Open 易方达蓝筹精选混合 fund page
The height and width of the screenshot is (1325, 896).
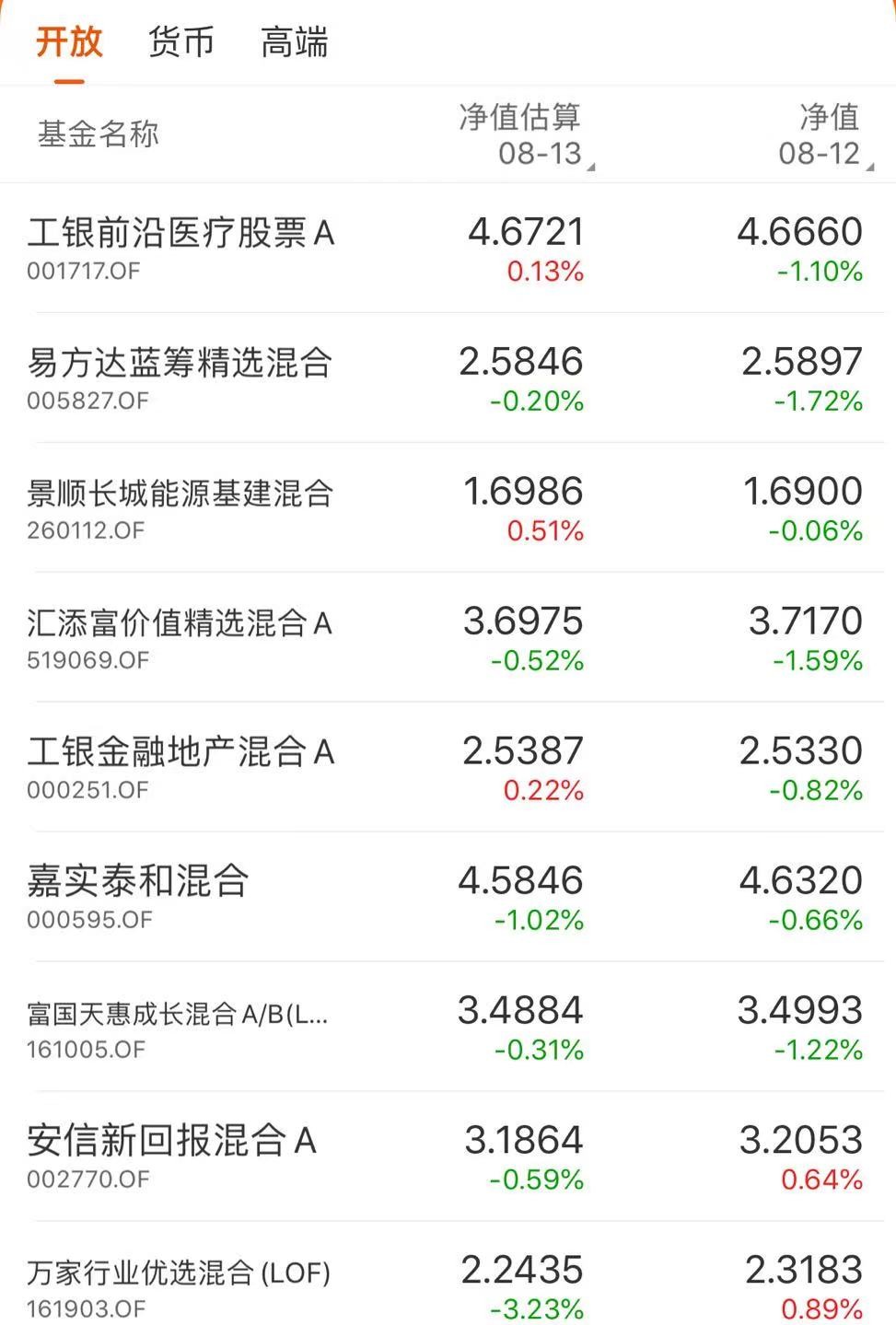(180, 365)
